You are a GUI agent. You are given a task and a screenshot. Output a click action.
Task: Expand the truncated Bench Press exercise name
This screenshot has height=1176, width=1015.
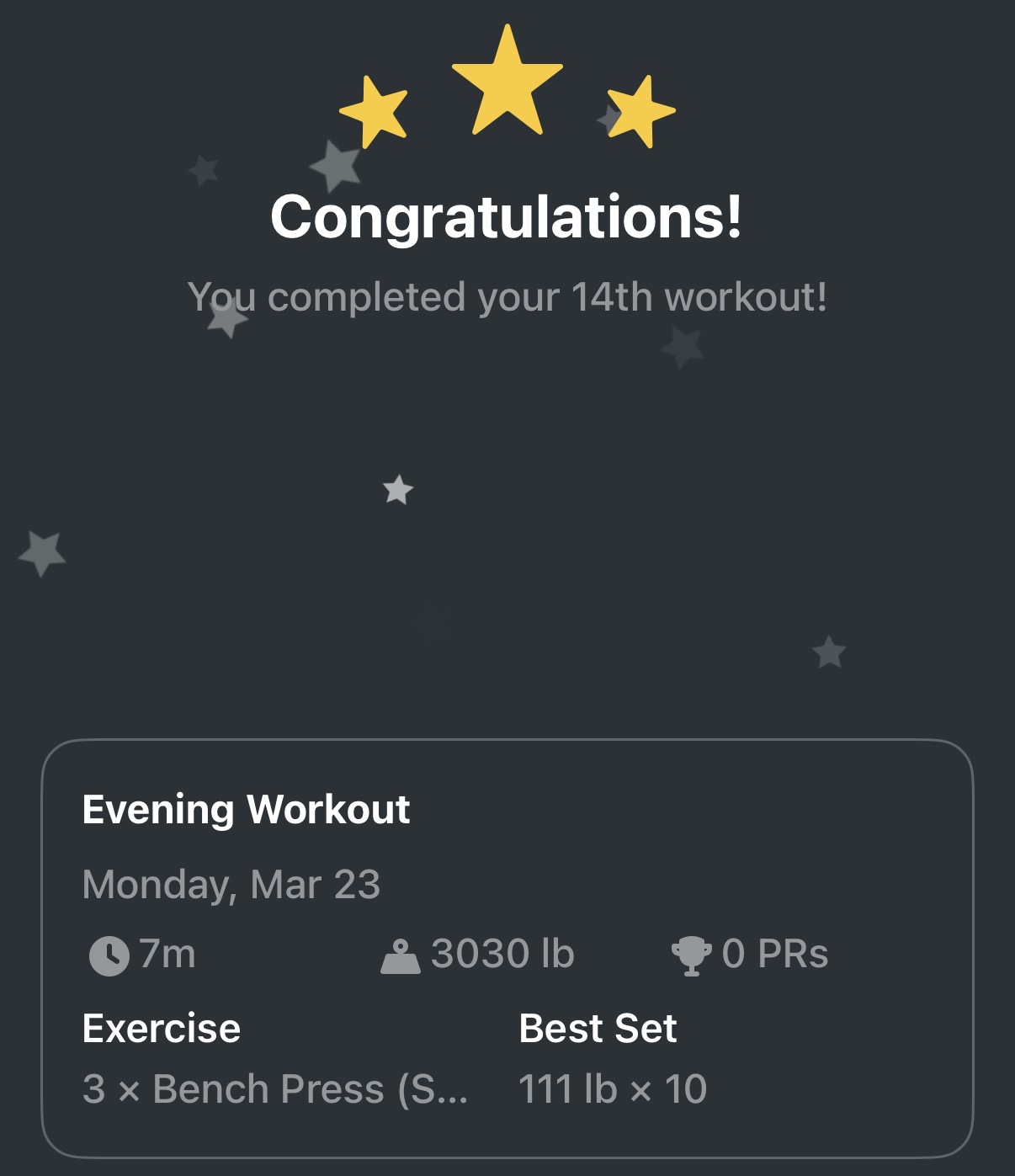[x=278, y=1089]
